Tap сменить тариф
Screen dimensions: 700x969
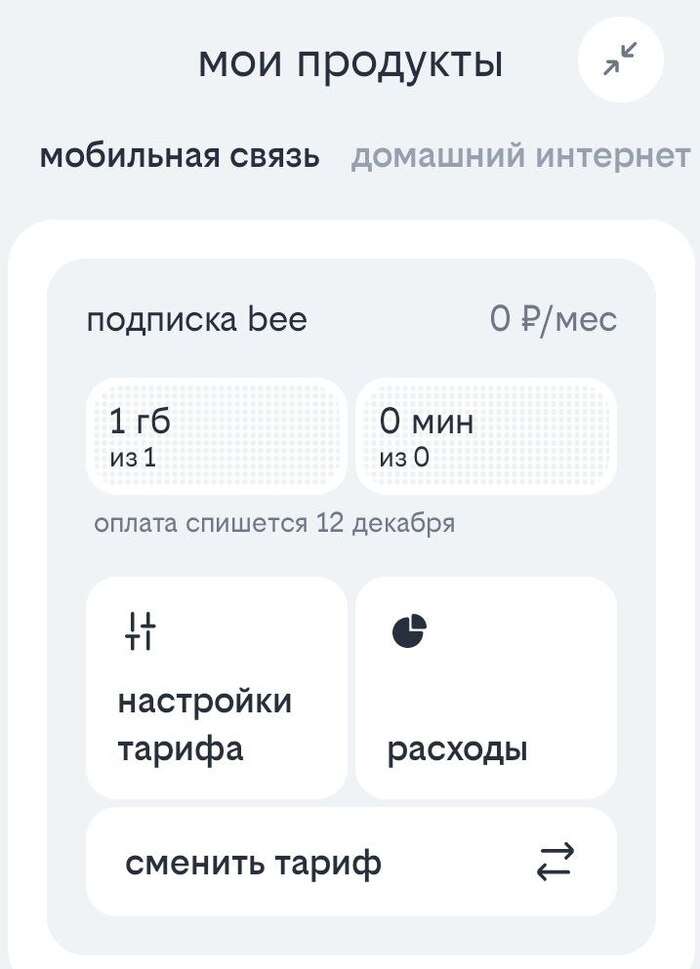[351, 862]
